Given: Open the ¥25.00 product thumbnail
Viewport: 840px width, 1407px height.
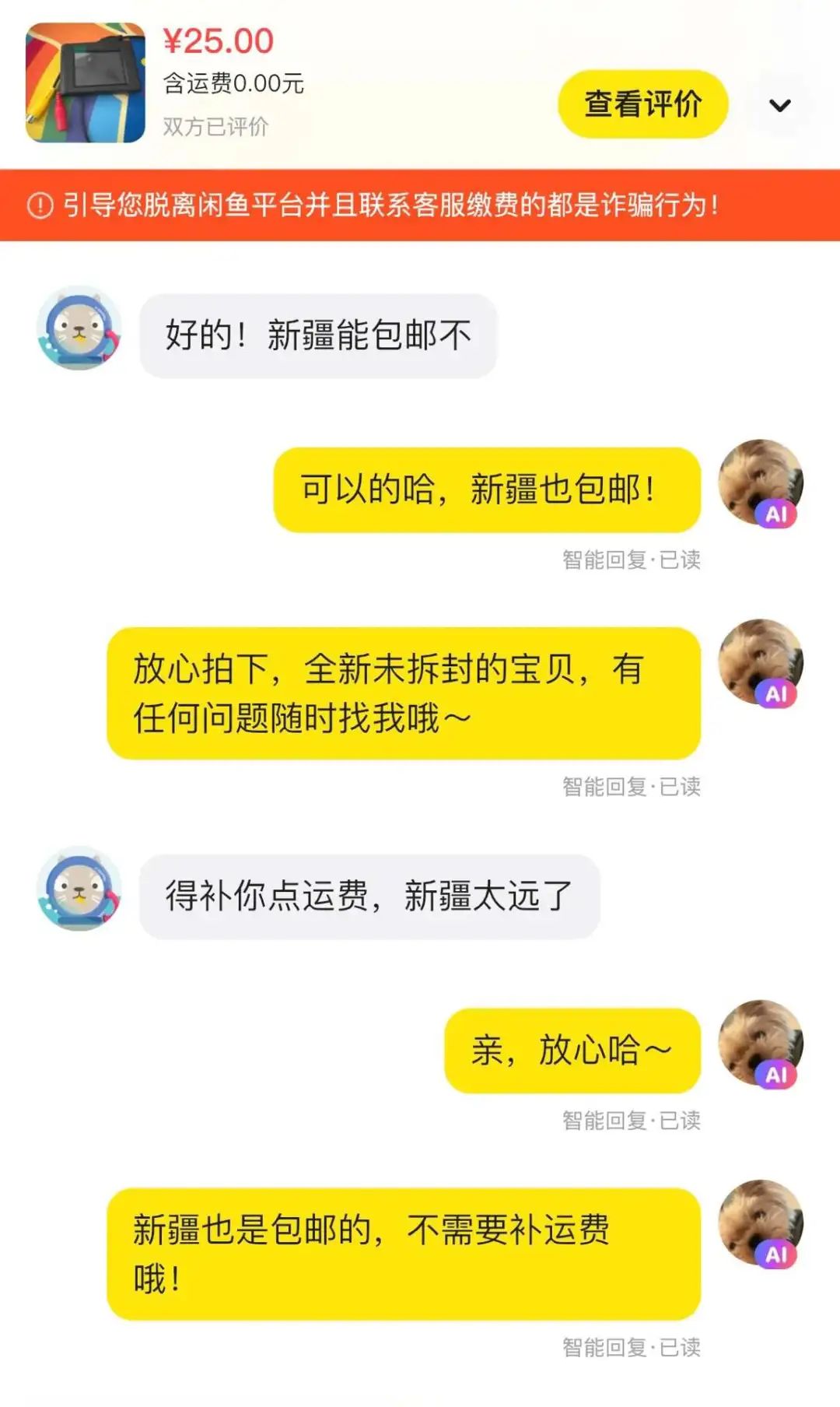Looking at the screenshot, I should click(86, 82).
